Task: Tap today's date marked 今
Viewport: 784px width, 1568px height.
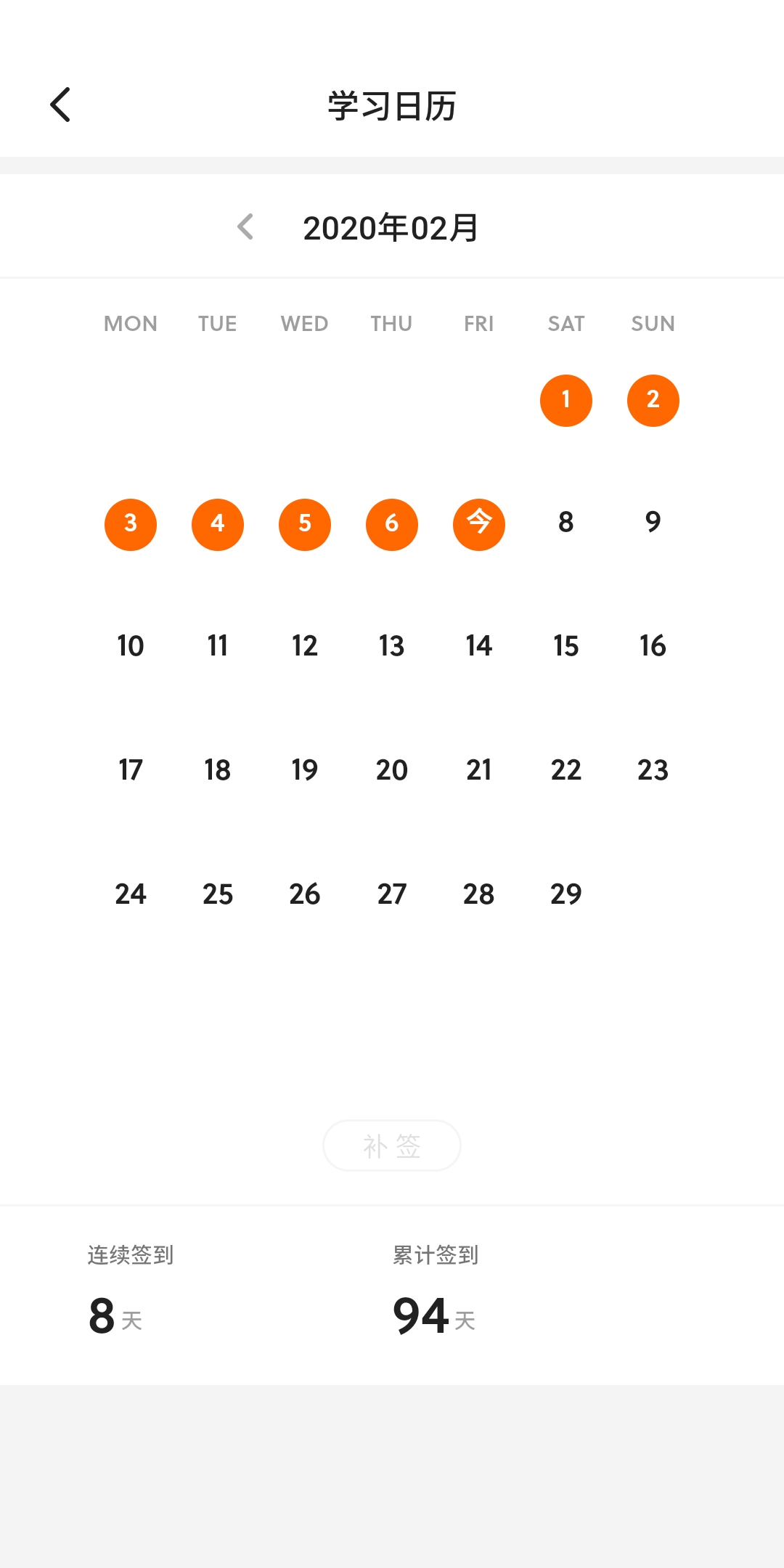Action: (478, 524)
